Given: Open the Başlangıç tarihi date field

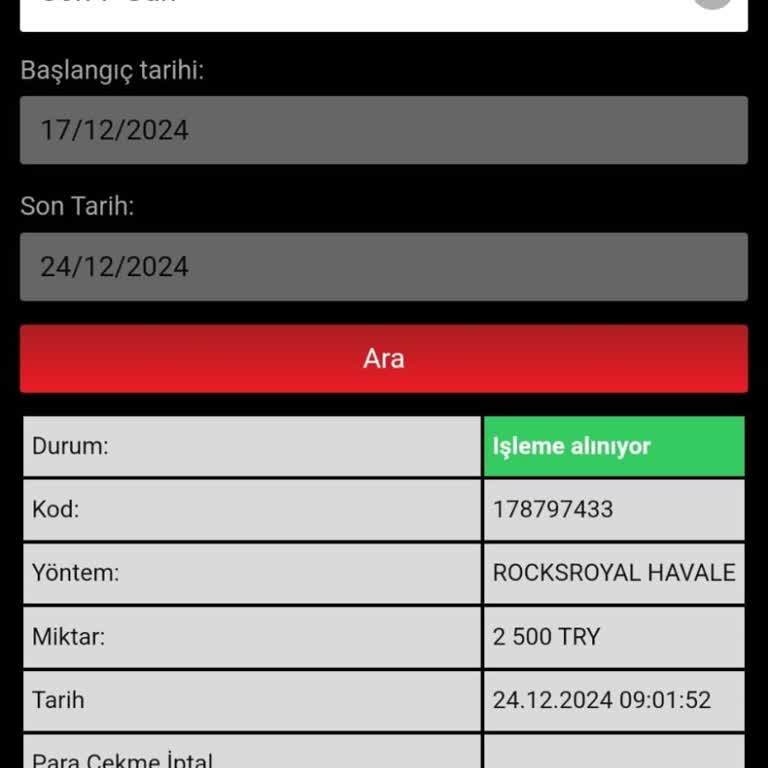Looking at the screenshot, I should 383,130.
